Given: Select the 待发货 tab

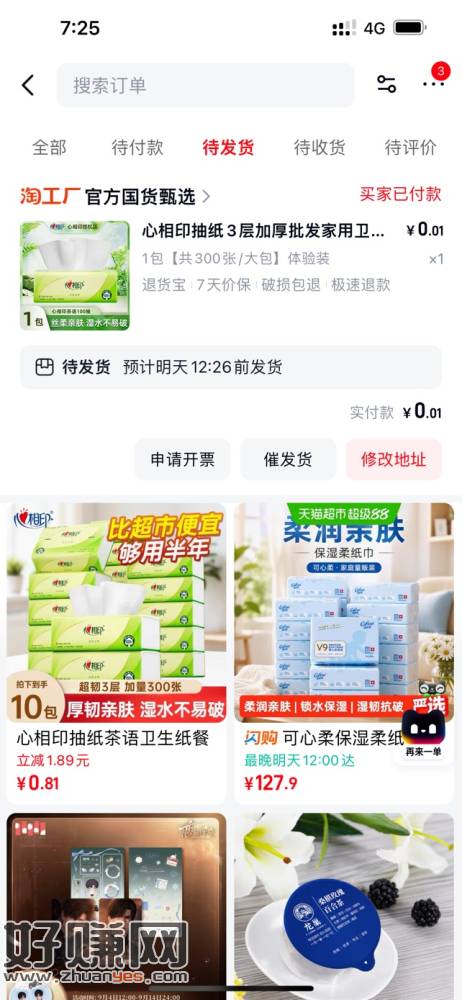Looking at the screenshot, I should [228, 147].
